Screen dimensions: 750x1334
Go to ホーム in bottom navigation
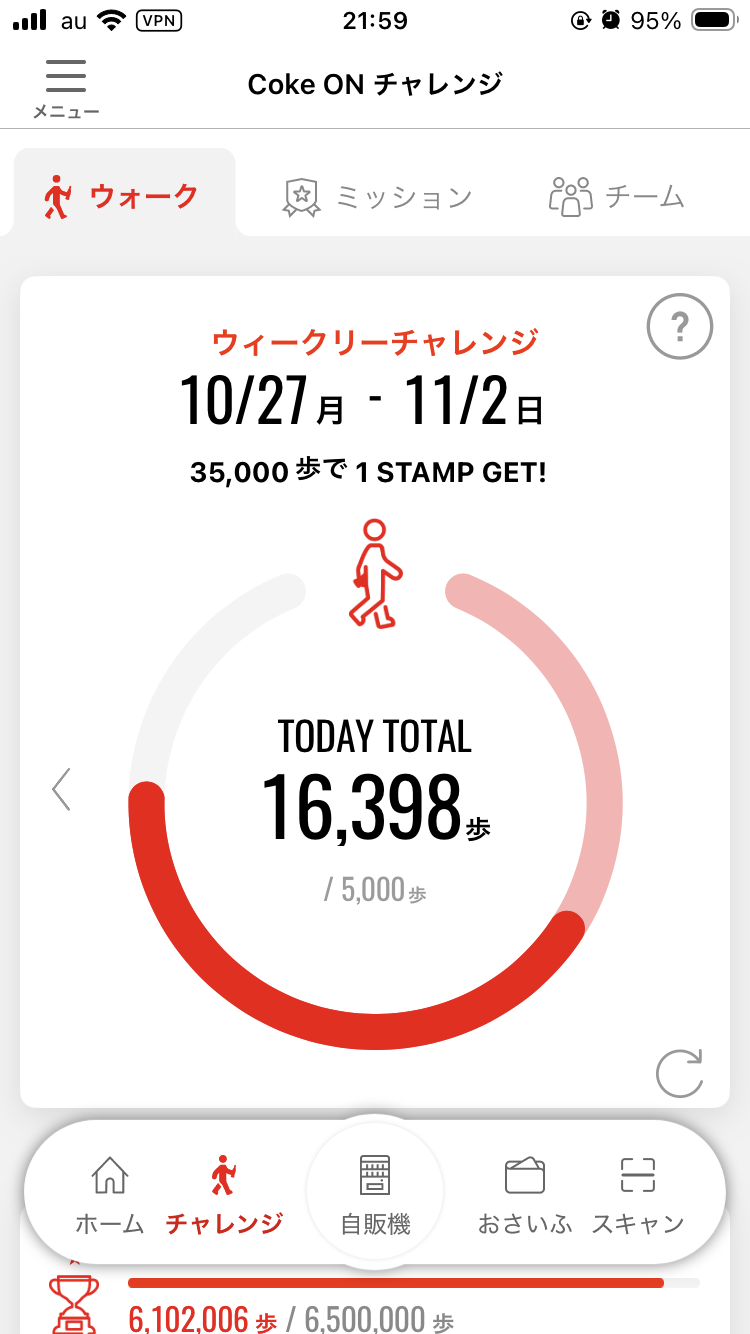109,1194
